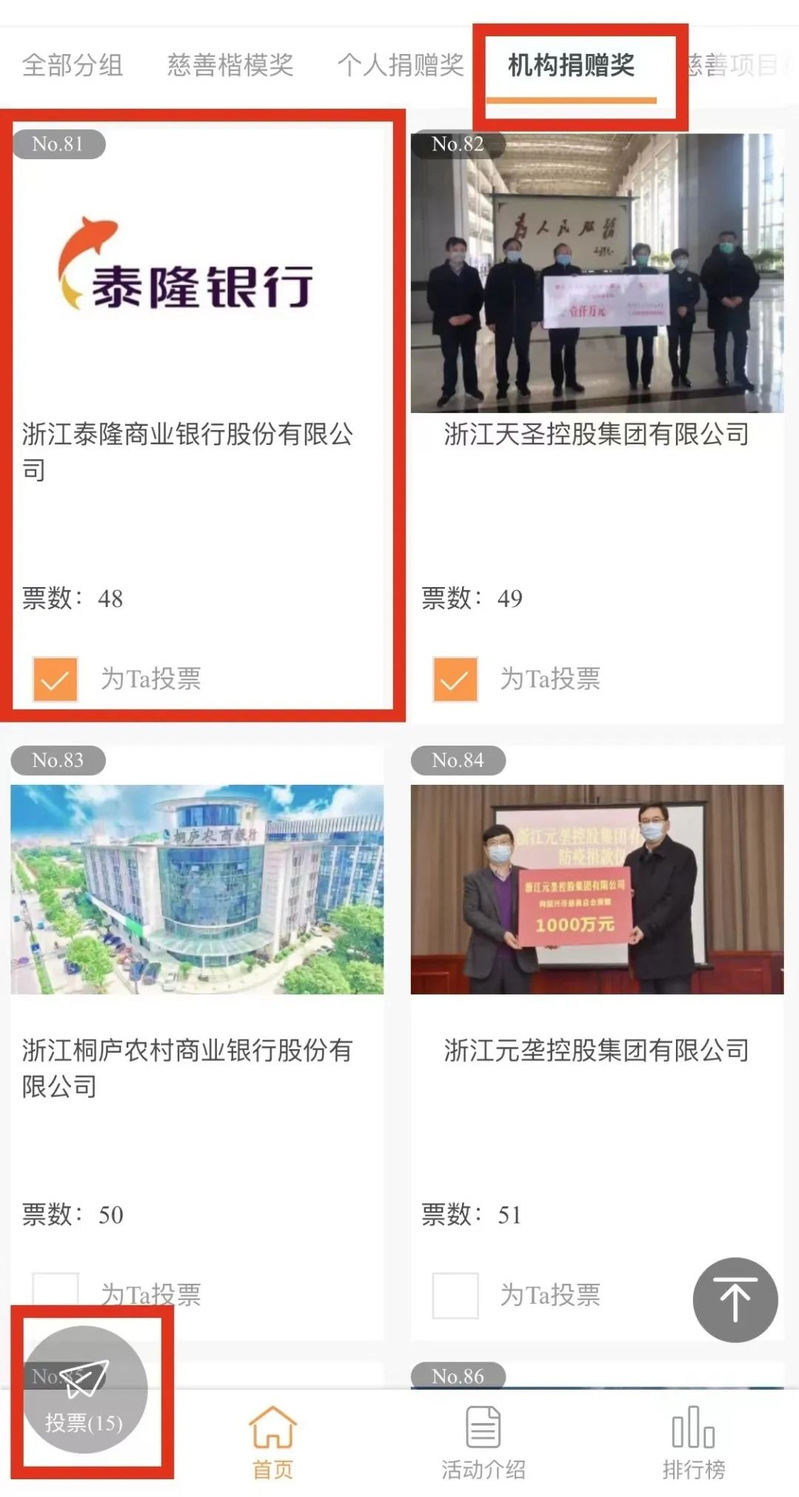Submit votes with the 投票(15) button
The image size is (799, 1497).
point(84,1390)
